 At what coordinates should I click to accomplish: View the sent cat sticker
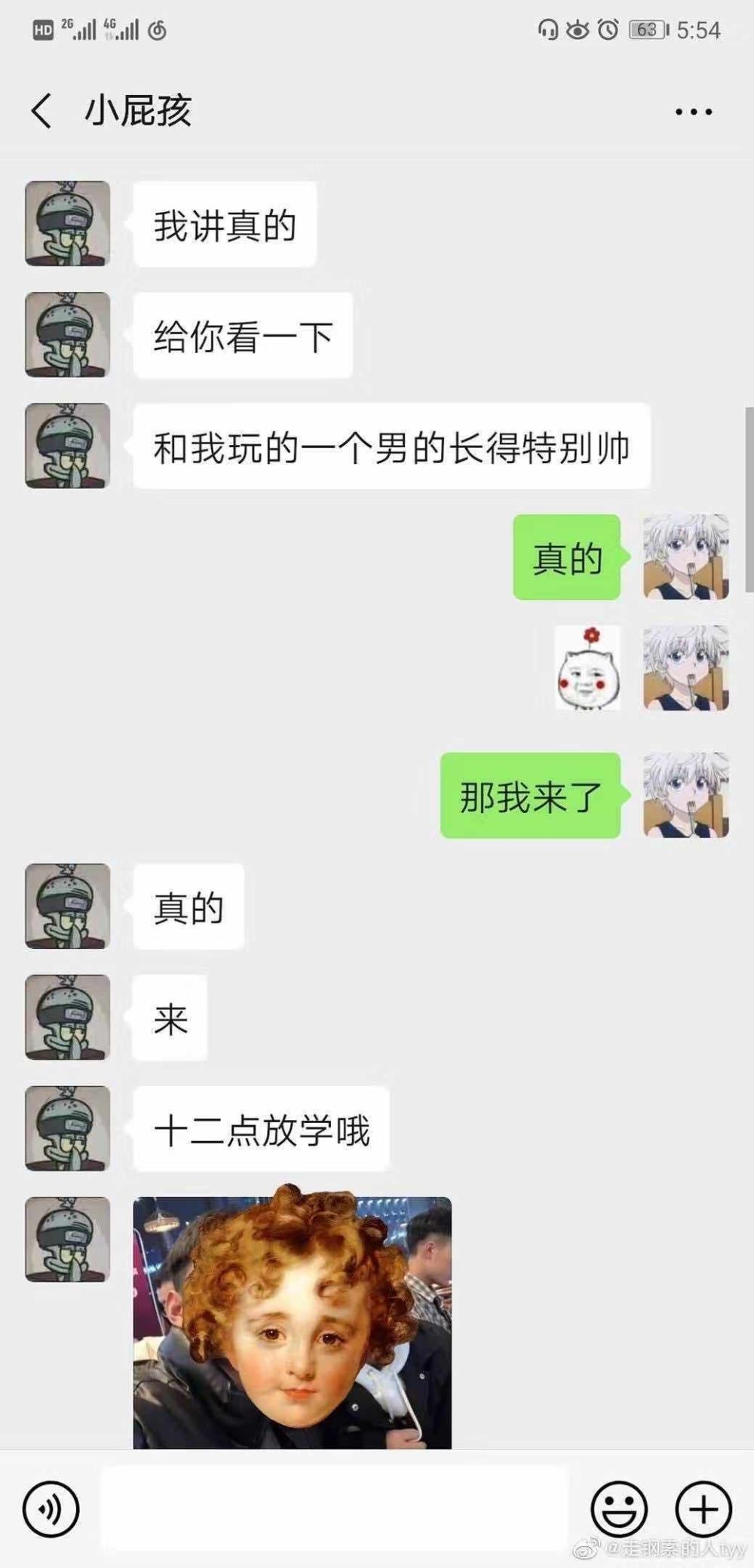[588, 667]
